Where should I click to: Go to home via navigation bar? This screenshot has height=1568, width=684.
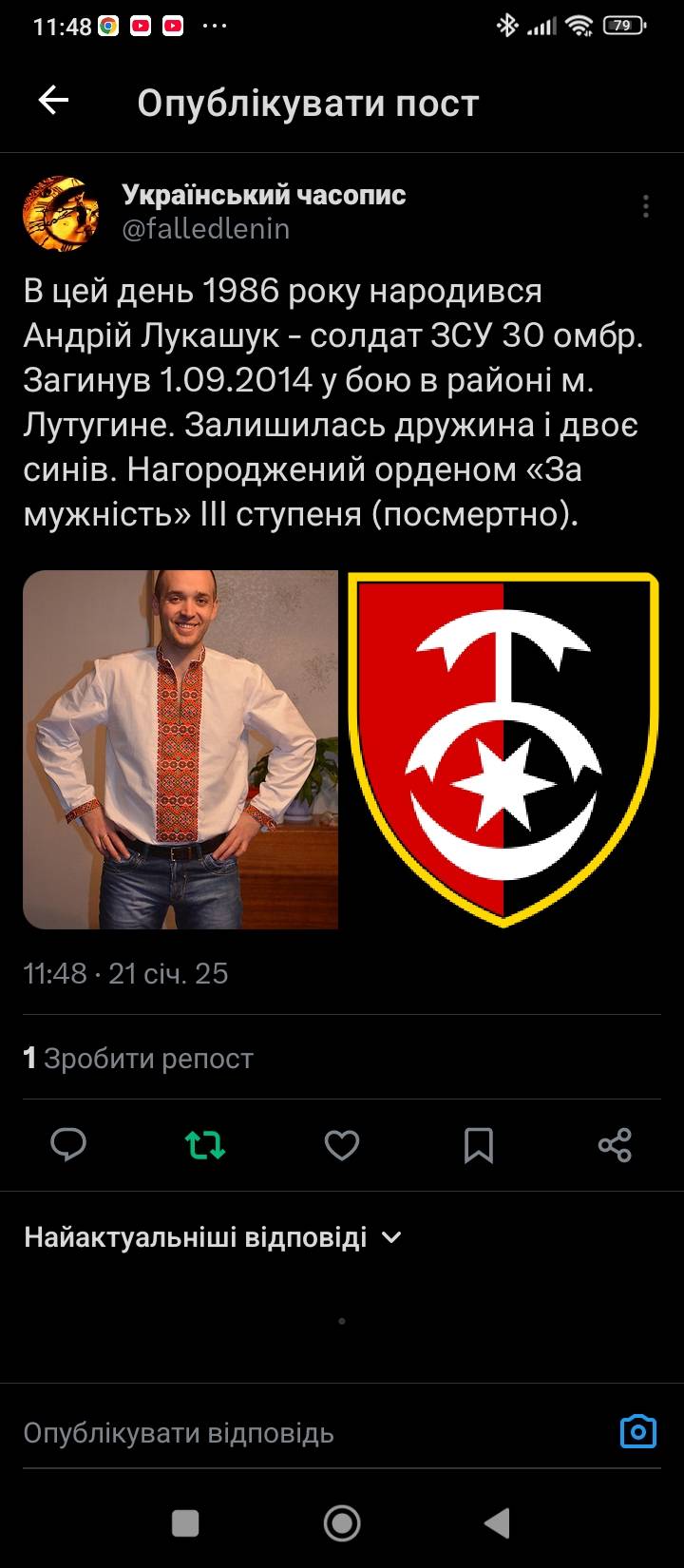(342, 1523)
